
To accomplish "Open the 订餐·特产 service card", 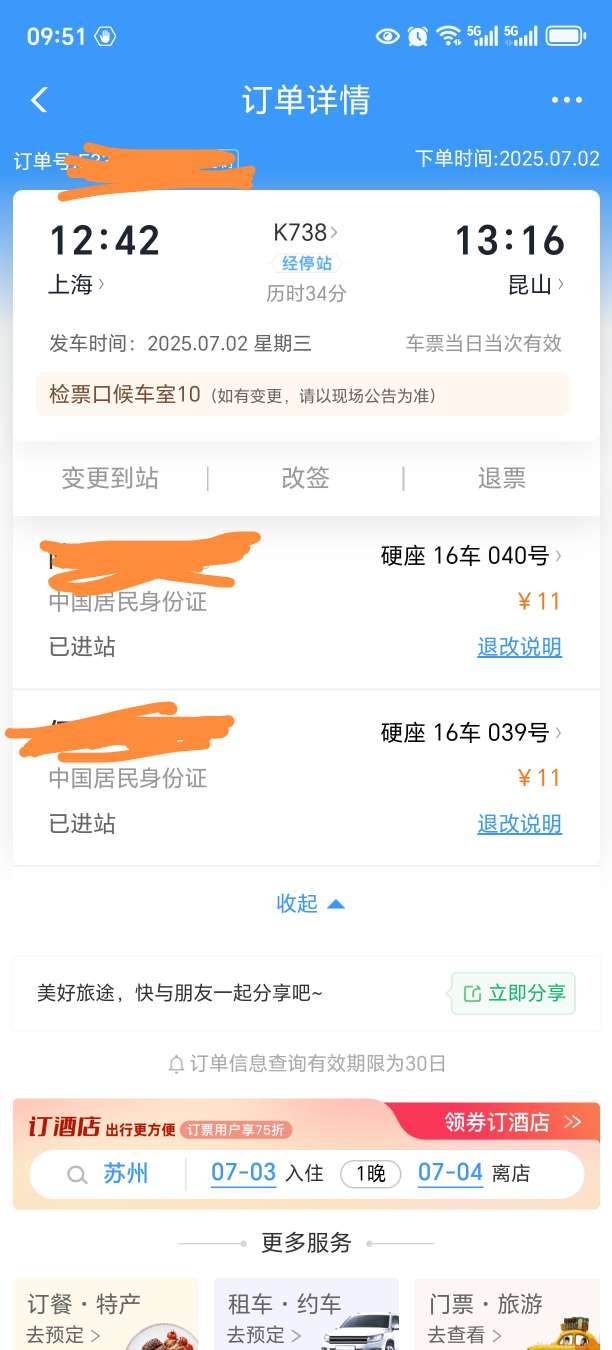I will click(106, 1314).
